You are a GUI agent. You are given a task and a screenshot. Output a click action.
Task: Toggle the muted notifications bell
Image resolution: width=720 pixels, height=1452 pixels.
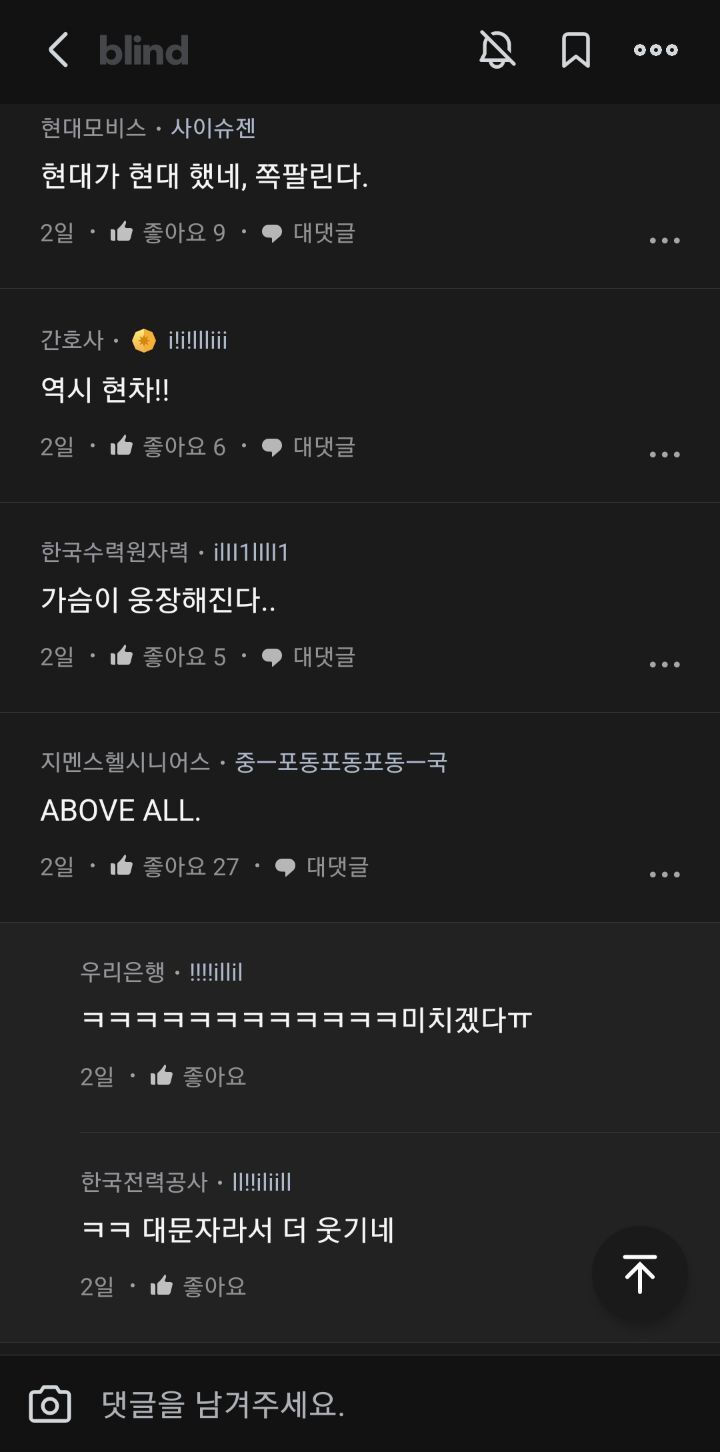tap(497, 50)
